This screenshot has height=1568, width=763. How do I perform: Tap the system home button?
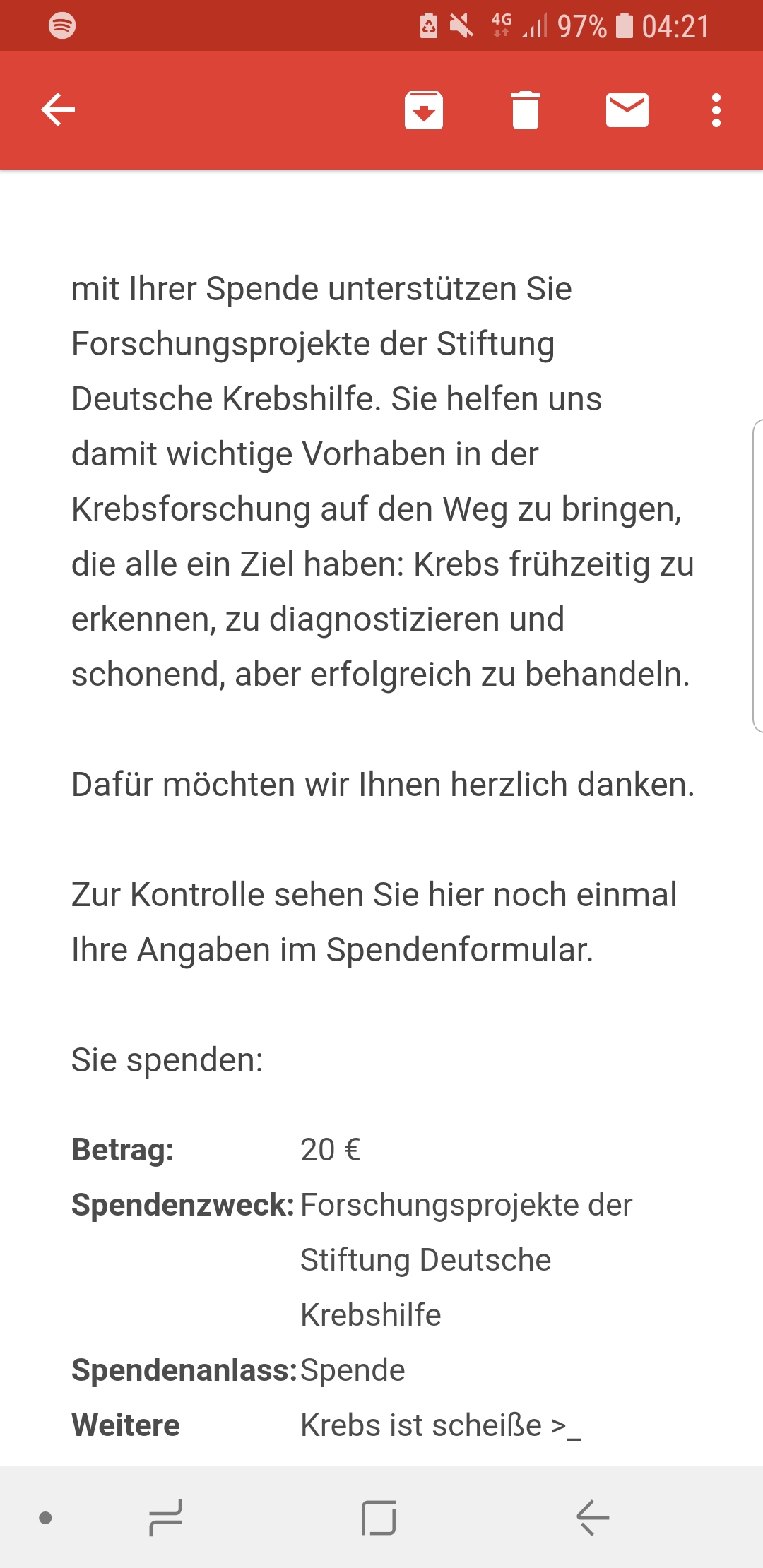coord(379,1517)
